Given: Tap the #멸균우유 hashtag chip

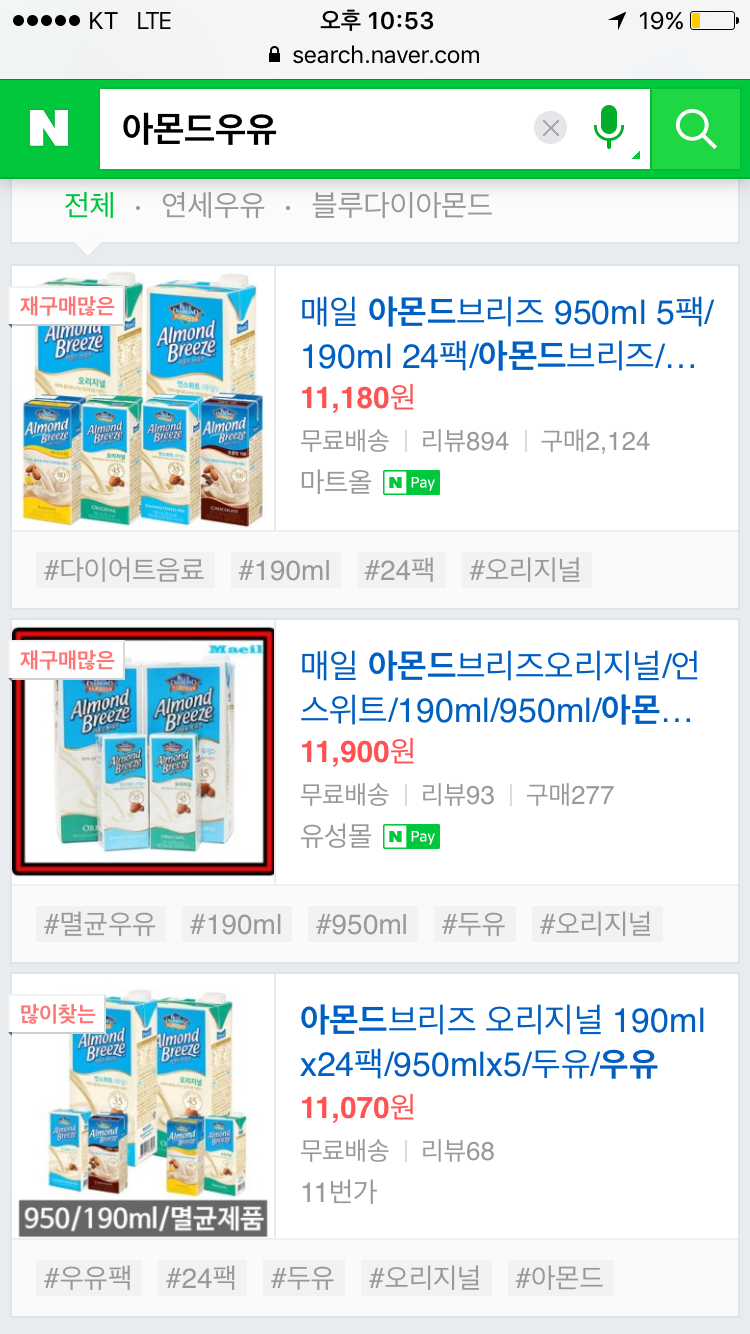Looking at the screenshot, I should (x=100, y=924).
